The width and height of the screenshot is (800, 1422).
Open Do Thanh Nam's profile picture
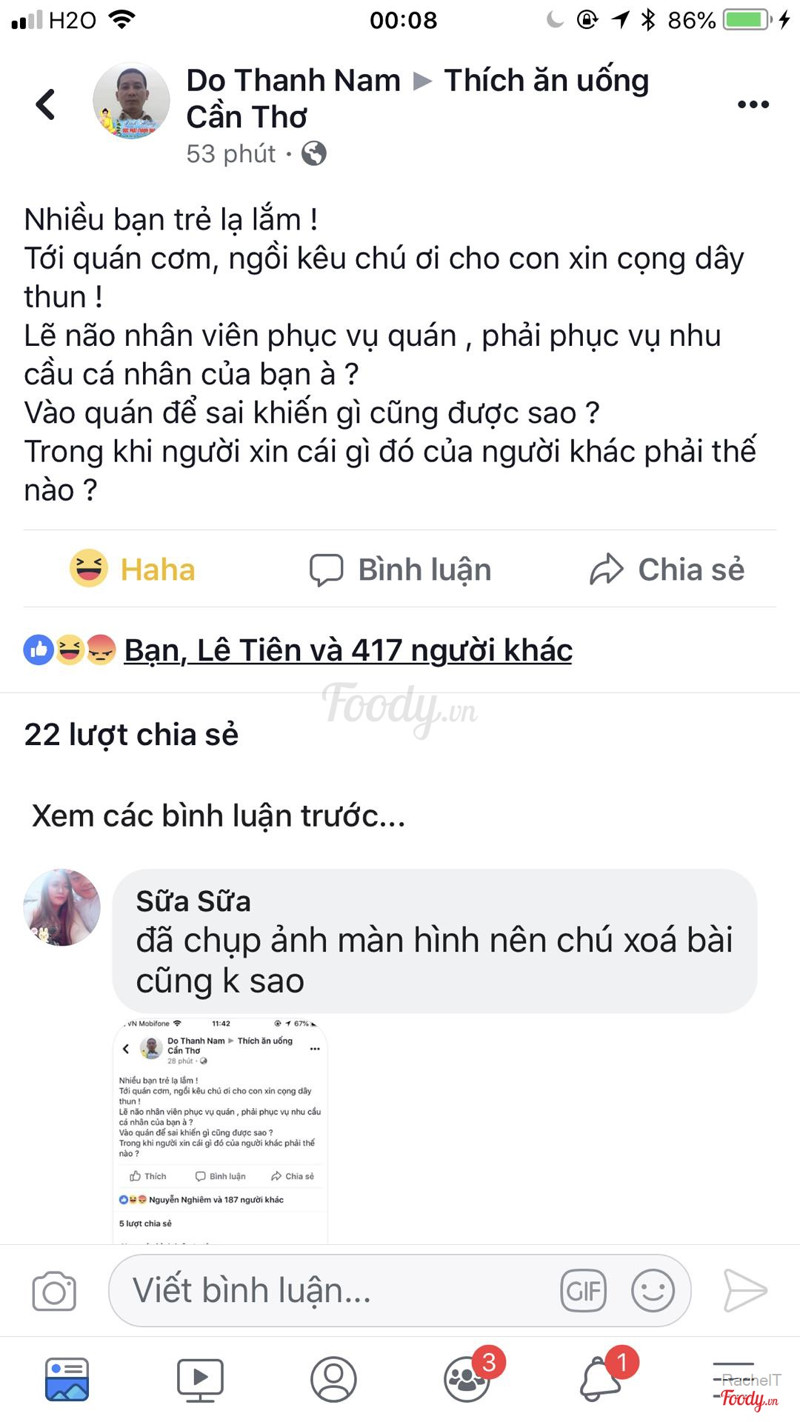131,102
